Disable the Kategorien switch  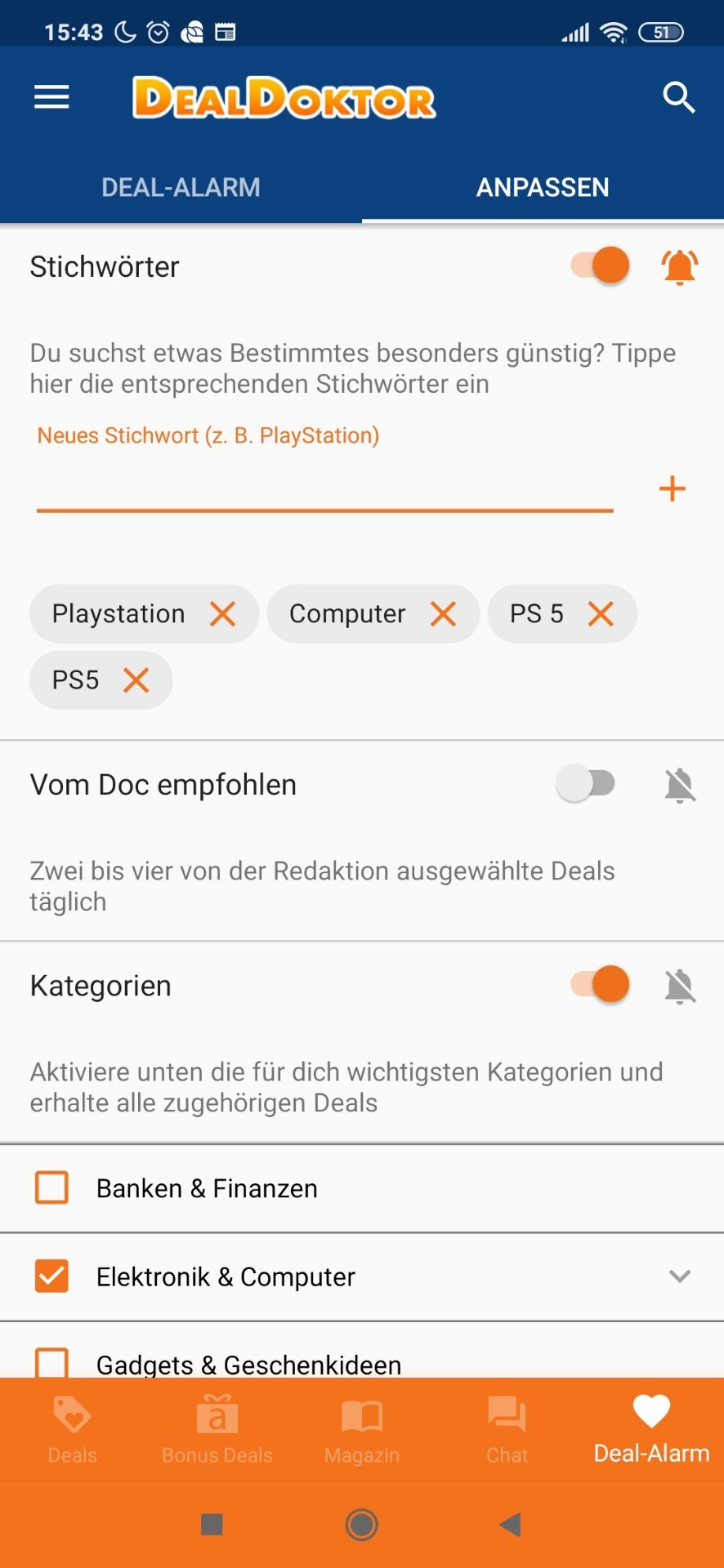601,984
